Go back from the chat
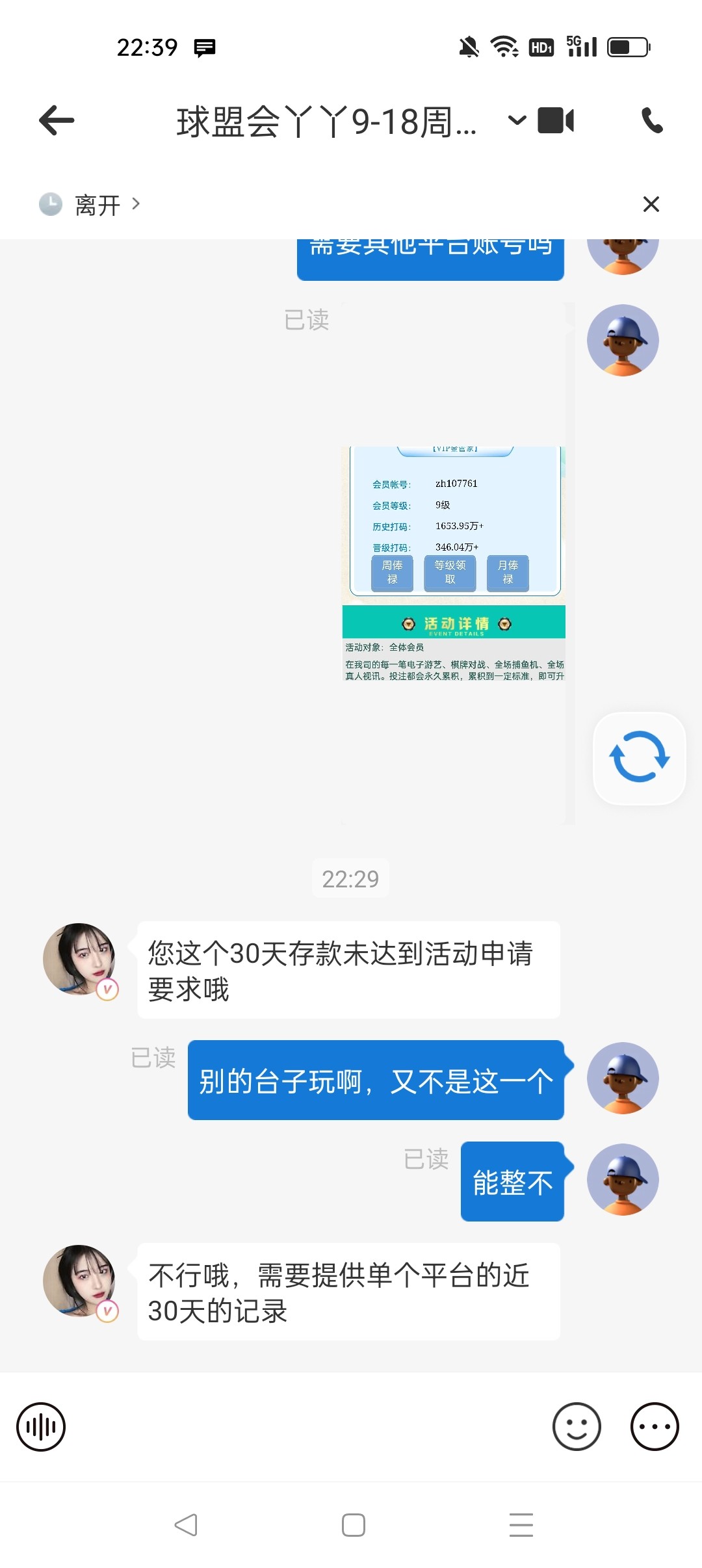Viewport: 702px width, 1568px height. (57, 120)
